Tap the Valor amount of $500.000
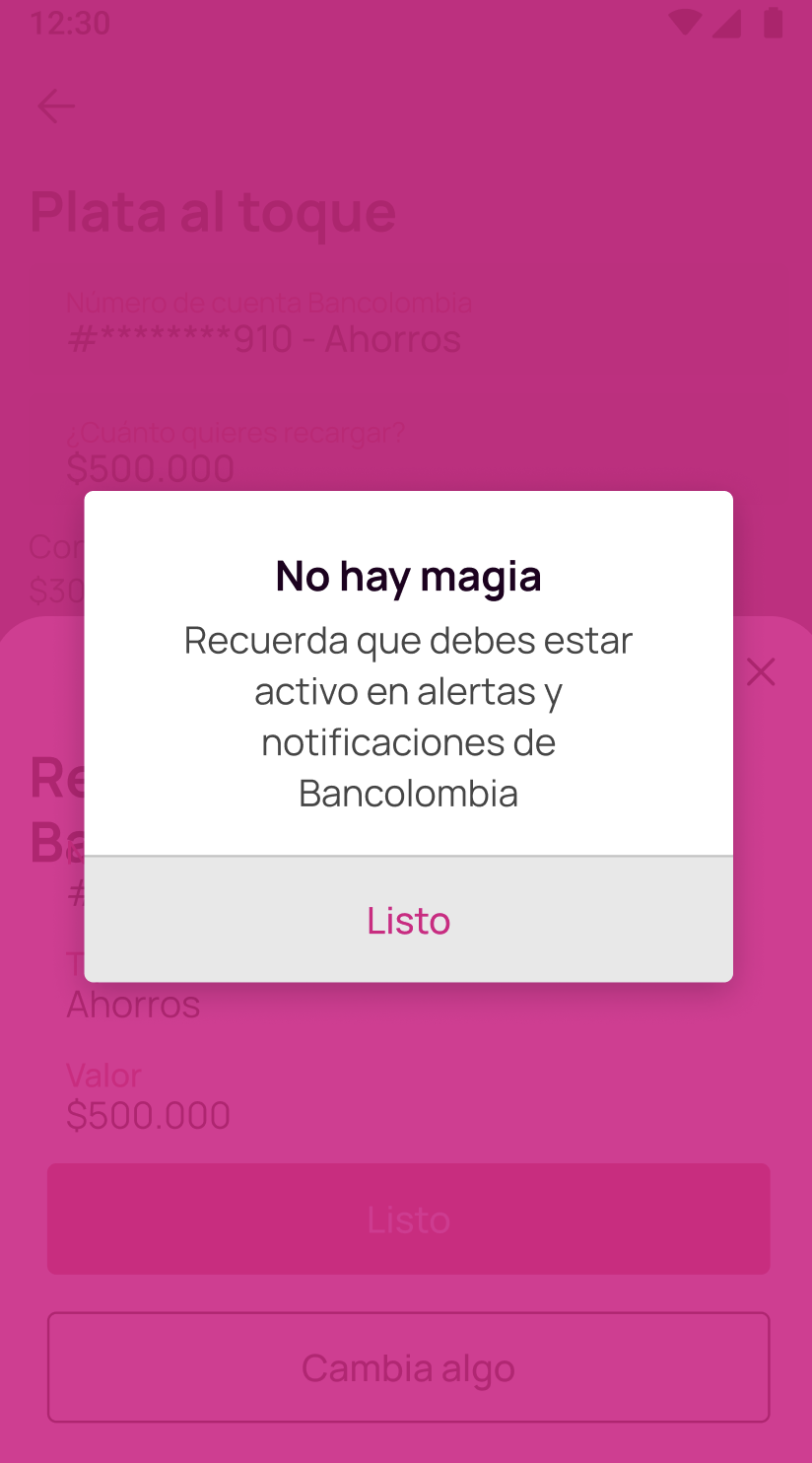 click(148, 1115)
